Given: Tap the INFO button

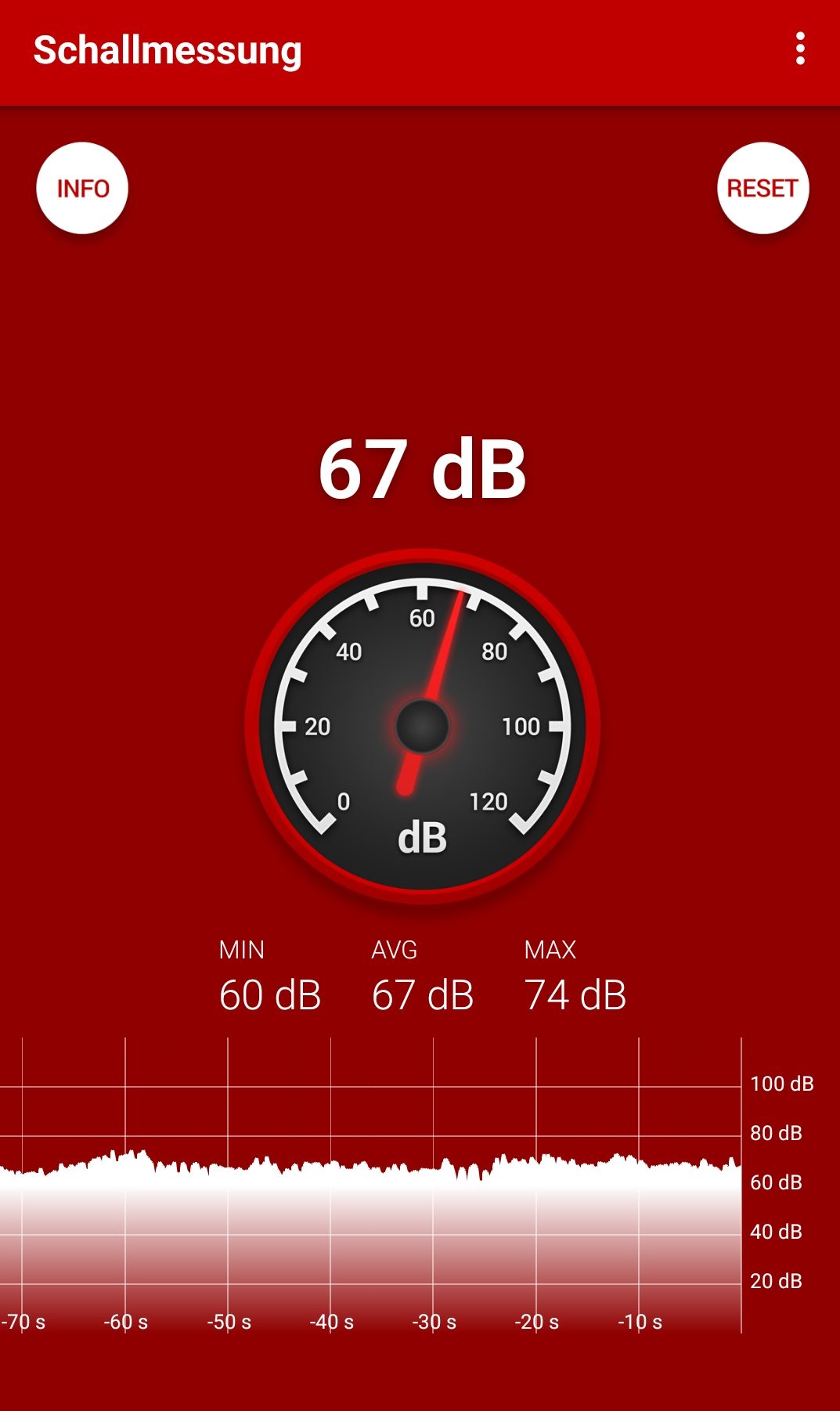Looking at the screenshot, I should tap(82, 188).
